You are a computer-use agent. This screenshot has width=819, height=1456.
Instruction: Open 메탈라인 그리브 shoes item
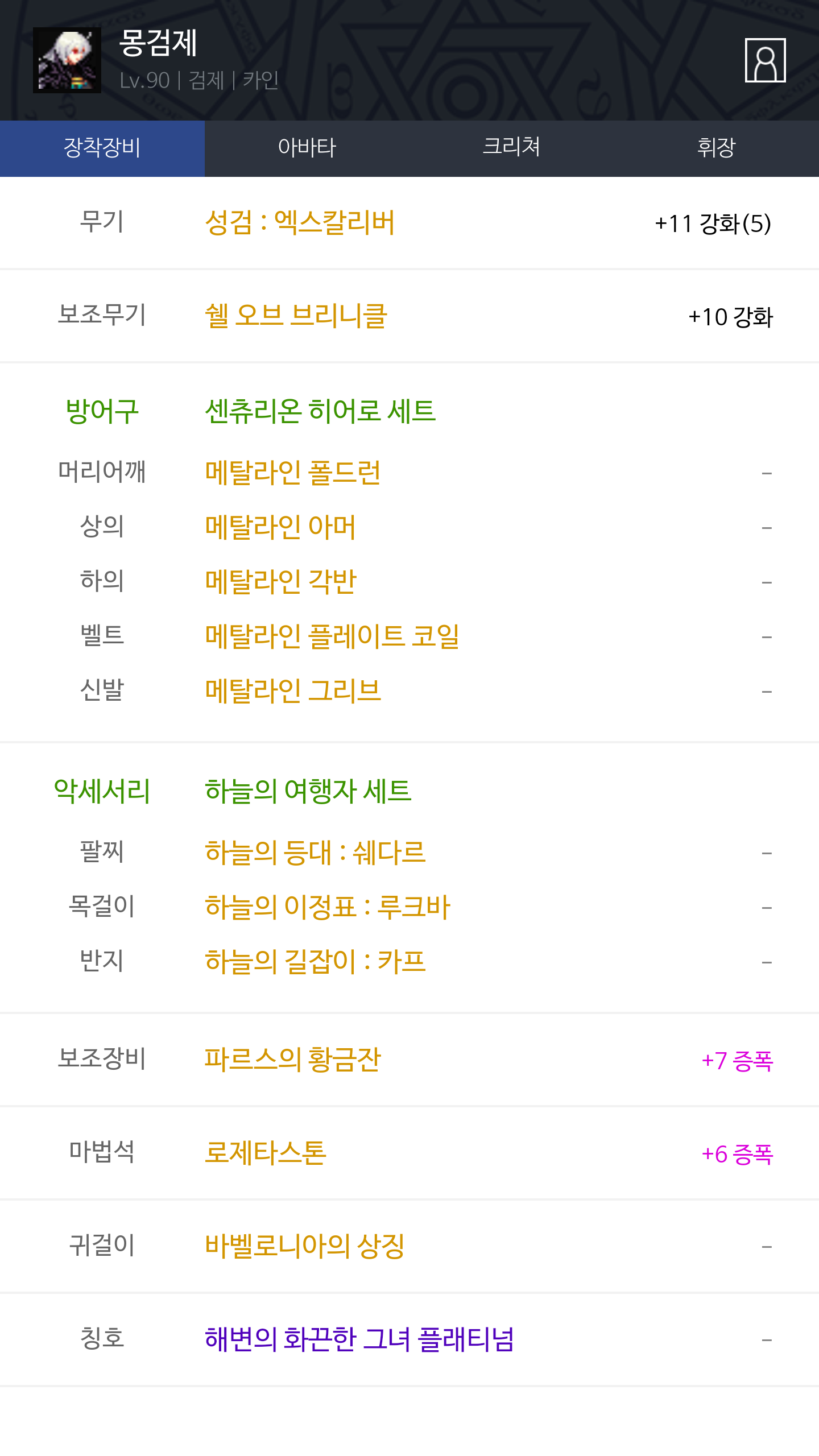pyautogui.click(x=293, y=690)
